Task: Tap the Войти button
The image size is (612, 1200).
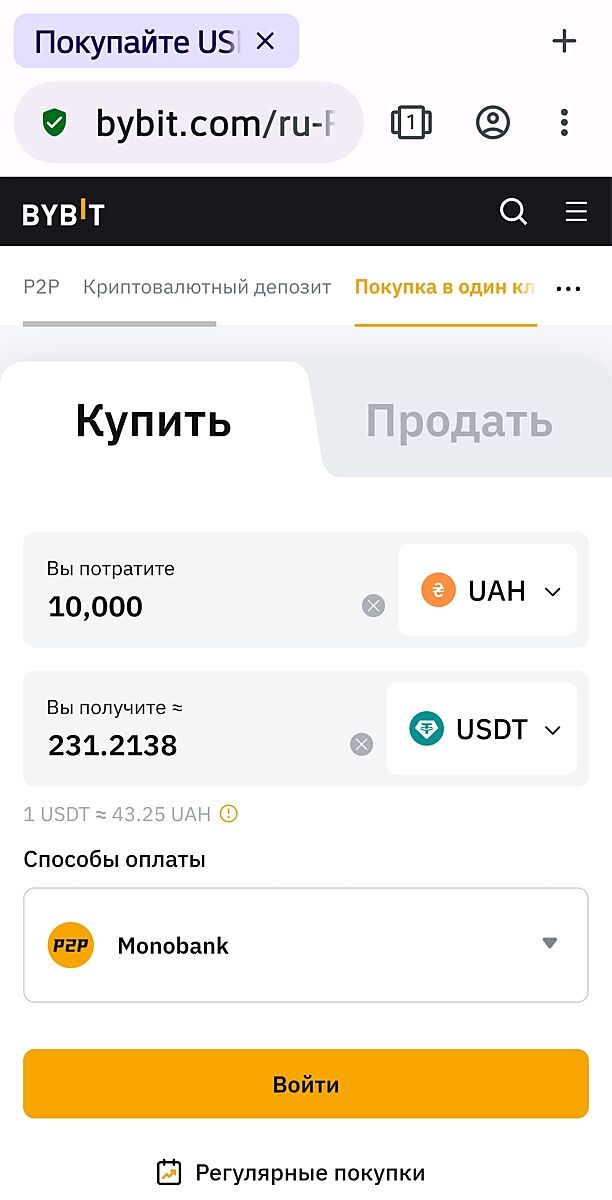Action: click(306, 1084)
